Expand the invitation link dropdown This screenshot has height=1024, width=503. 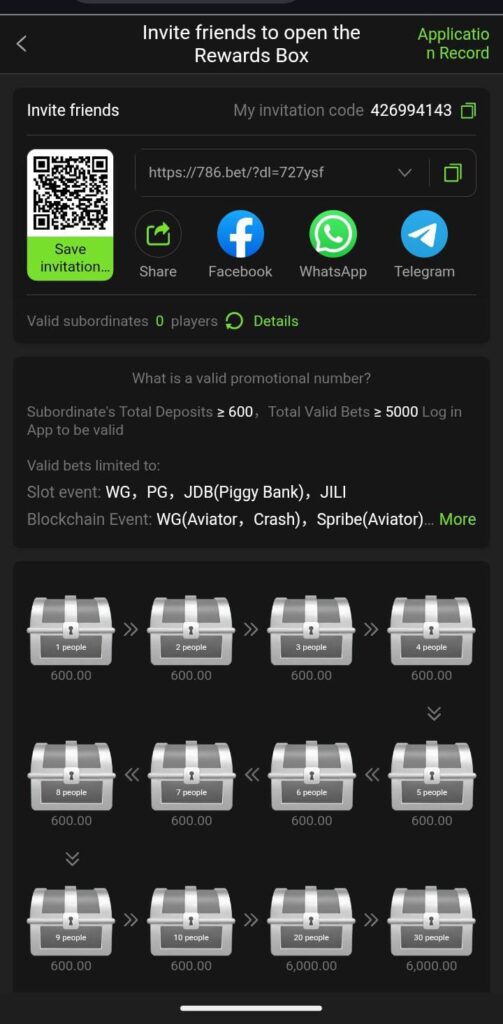click(x=405, y=173)
